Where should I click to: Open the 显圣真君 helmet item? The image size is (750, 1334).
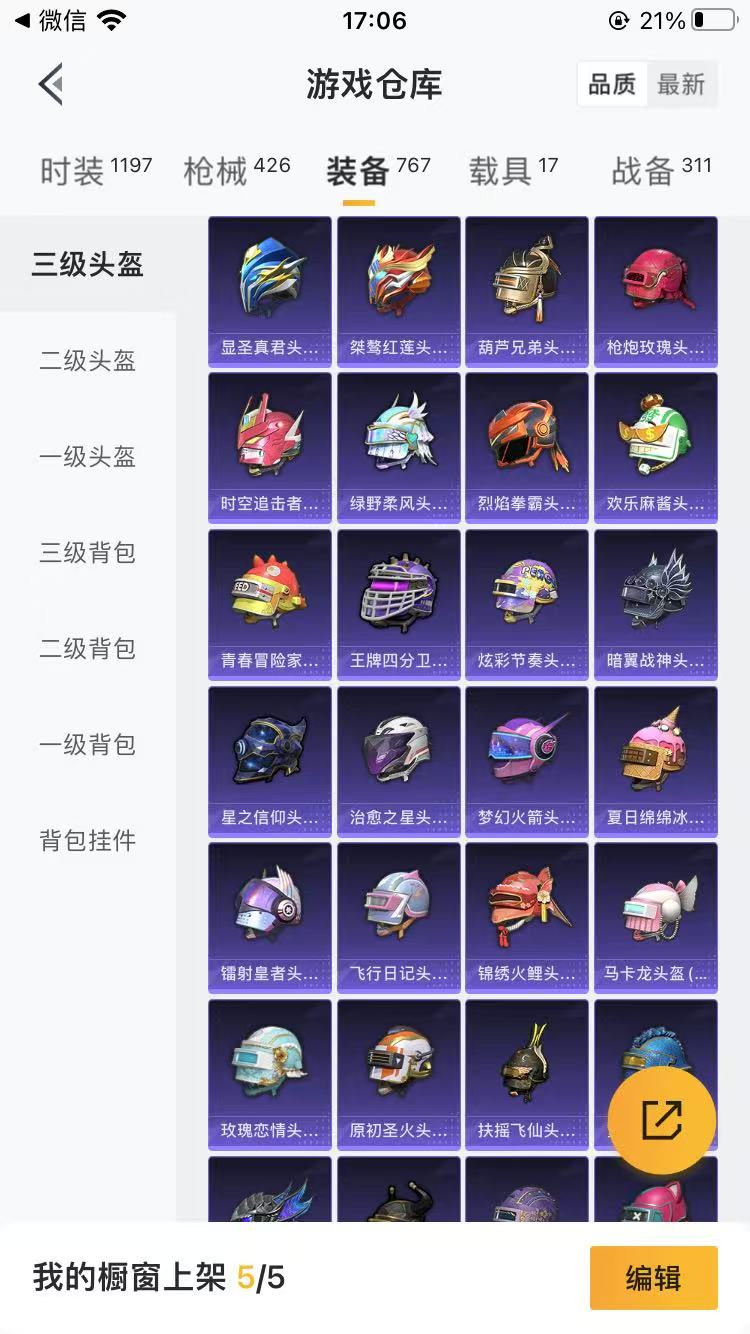270,291
